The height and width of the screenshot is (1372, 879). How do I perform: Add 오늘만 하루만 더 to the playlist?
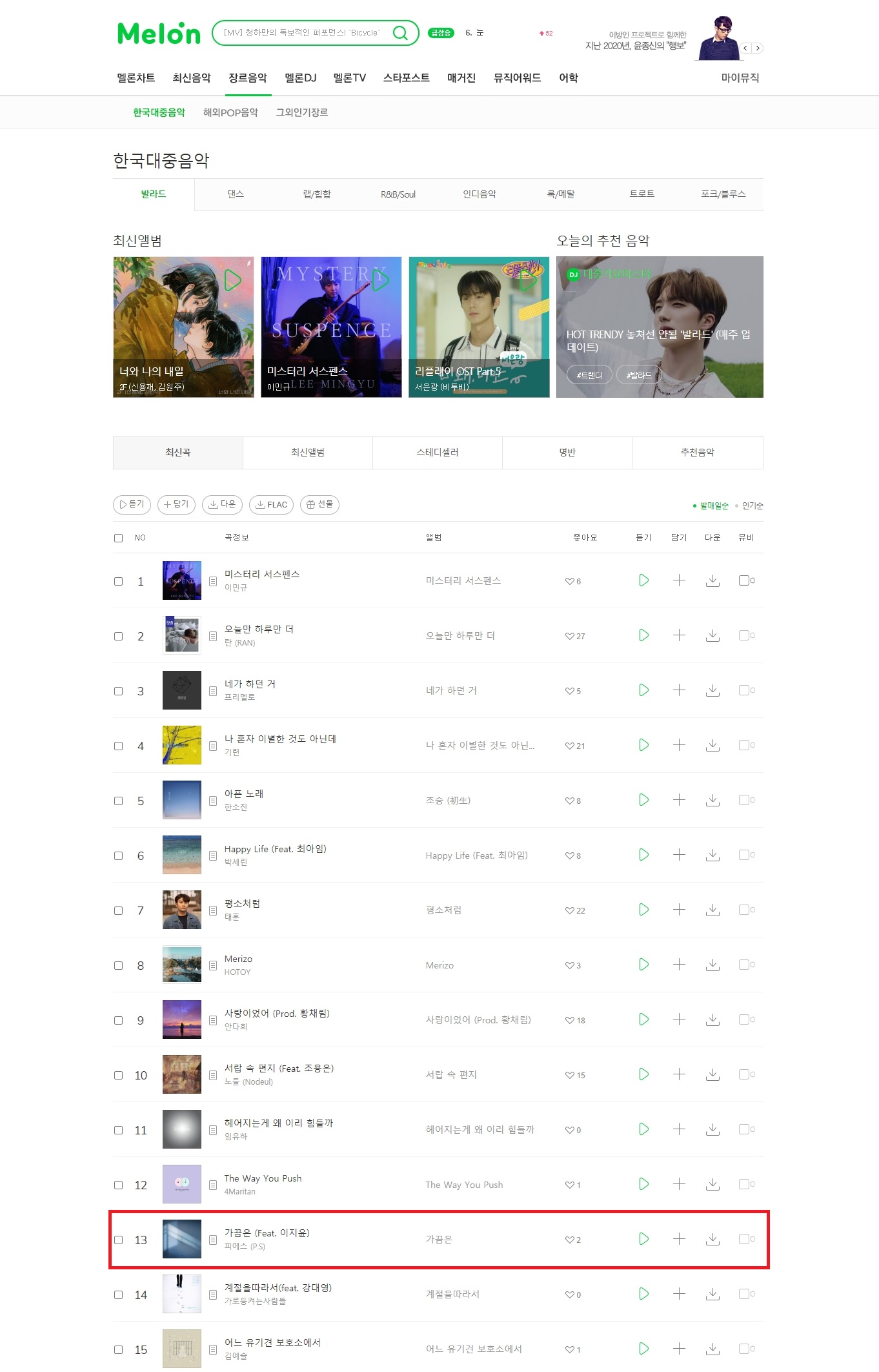tap(679, 635)
